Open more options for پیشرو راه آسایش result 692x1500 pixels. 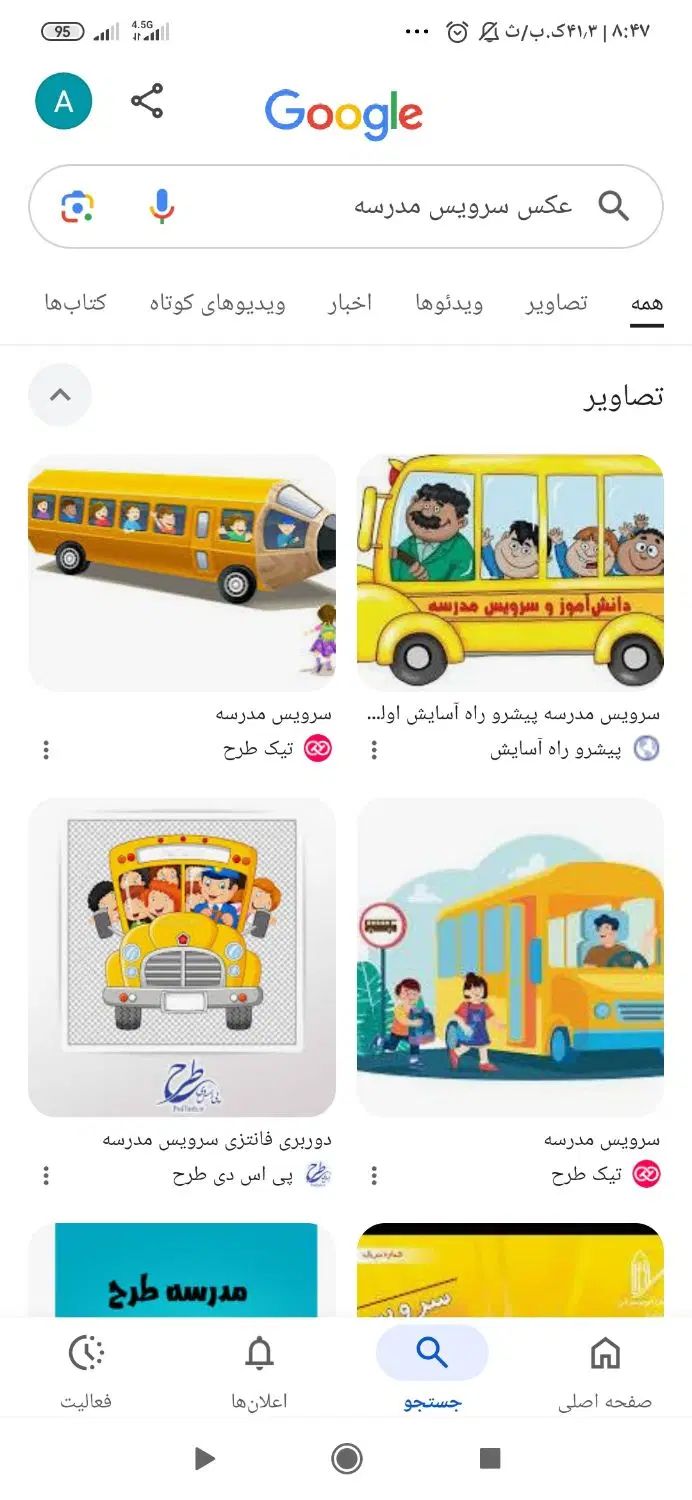[x=374, y=749]
